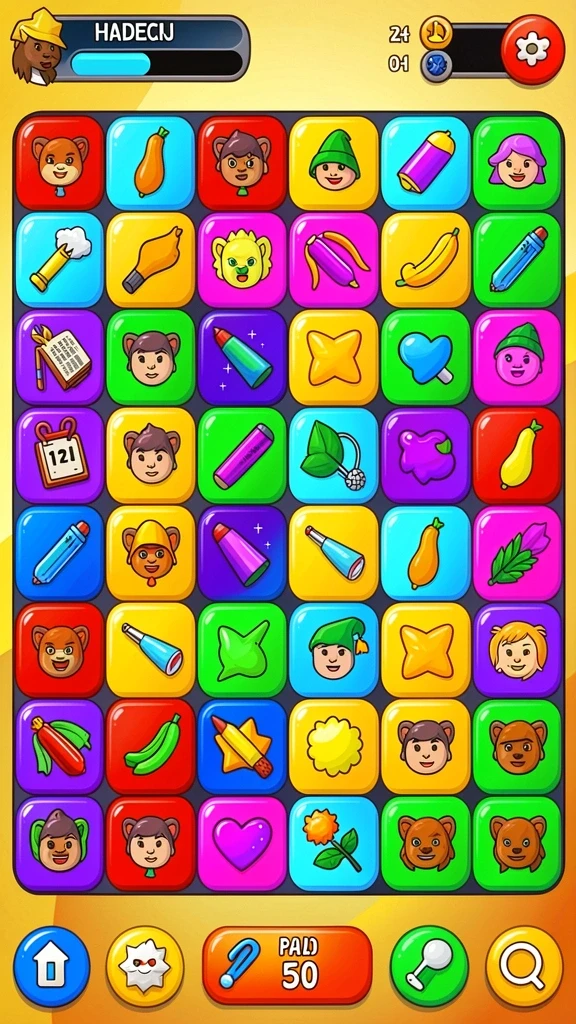The width and height of the screenshot is (576, 1024).
Task: Select the yellow lion face tile
Action: [242, 260]
